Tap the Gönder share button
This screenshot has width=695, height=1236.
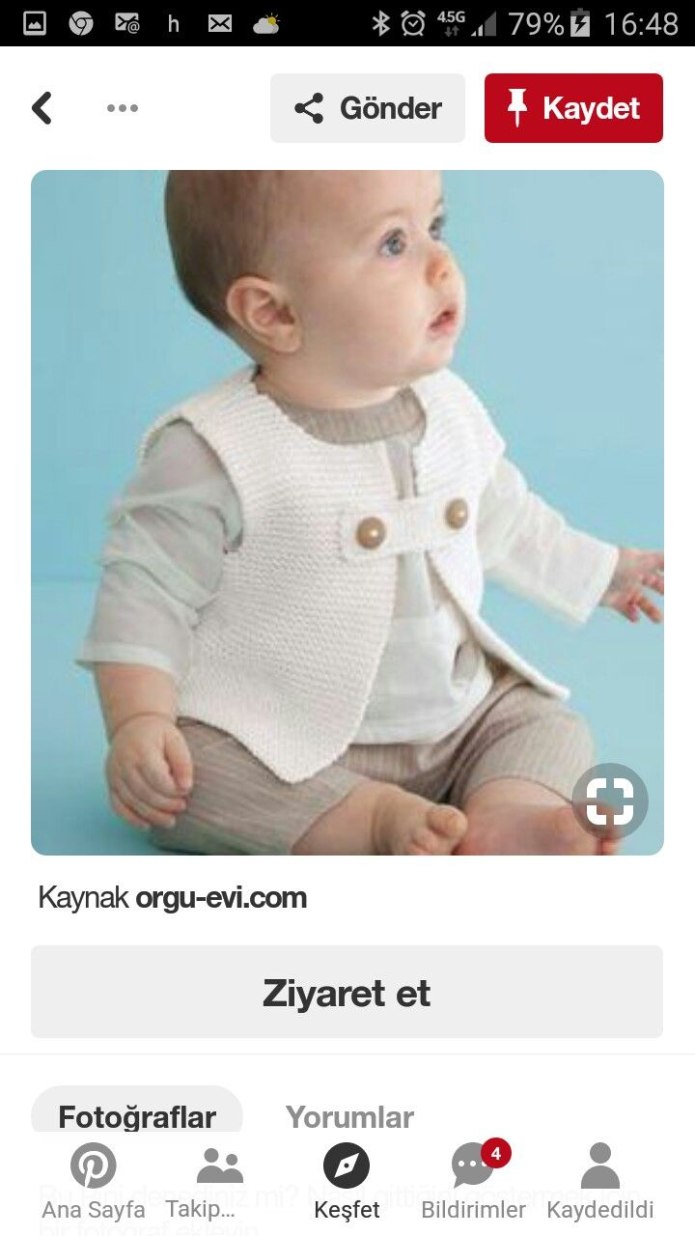[367, 108]
